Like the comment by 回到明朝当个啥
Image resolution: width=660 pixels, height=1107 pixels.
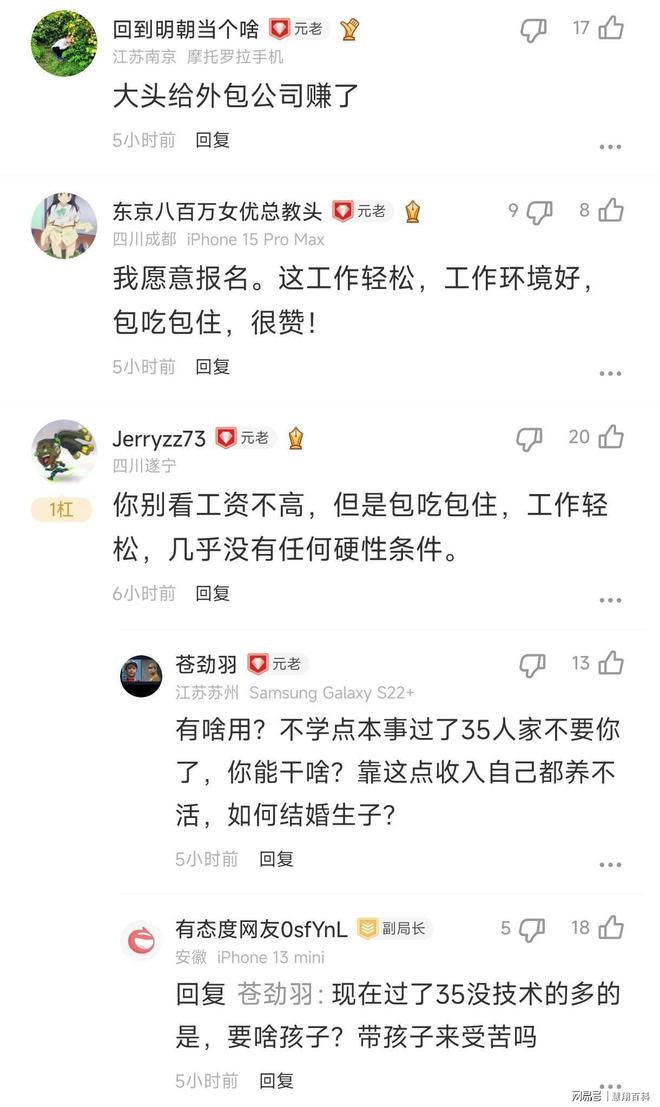pyautogui.click(x=611, y=28)
